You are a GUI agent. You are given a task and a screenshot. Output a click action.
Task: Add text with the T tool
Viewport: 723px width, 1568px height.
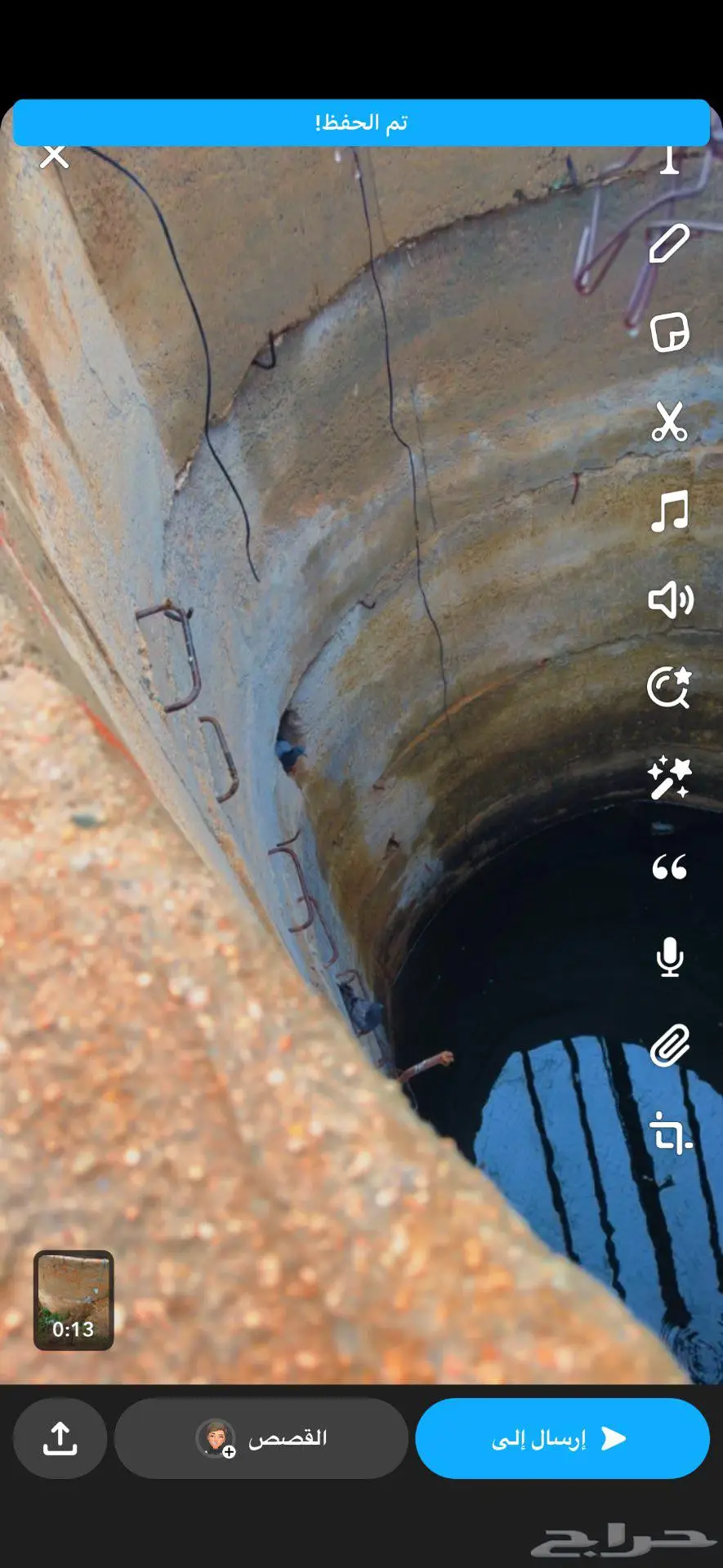[669, 159]
